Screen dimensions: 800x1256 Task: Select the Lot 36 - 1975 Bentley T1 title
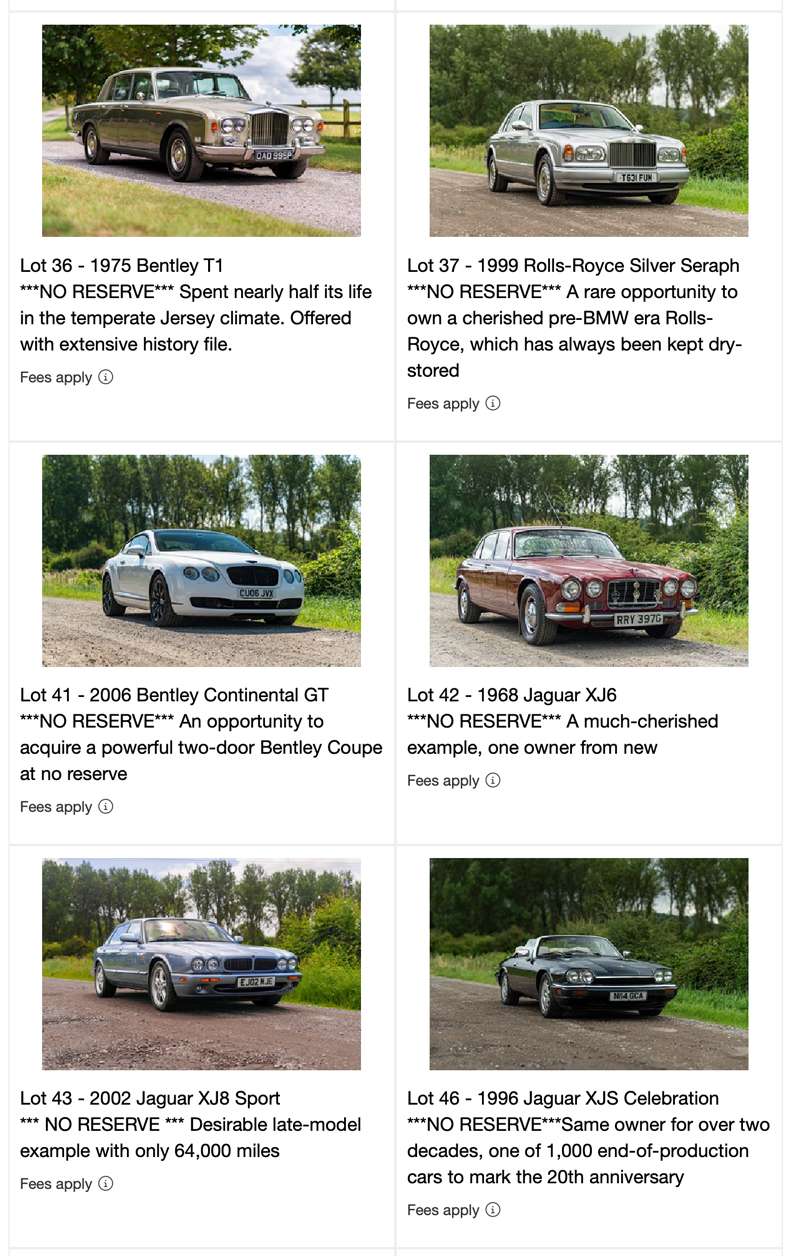[122, 266]
